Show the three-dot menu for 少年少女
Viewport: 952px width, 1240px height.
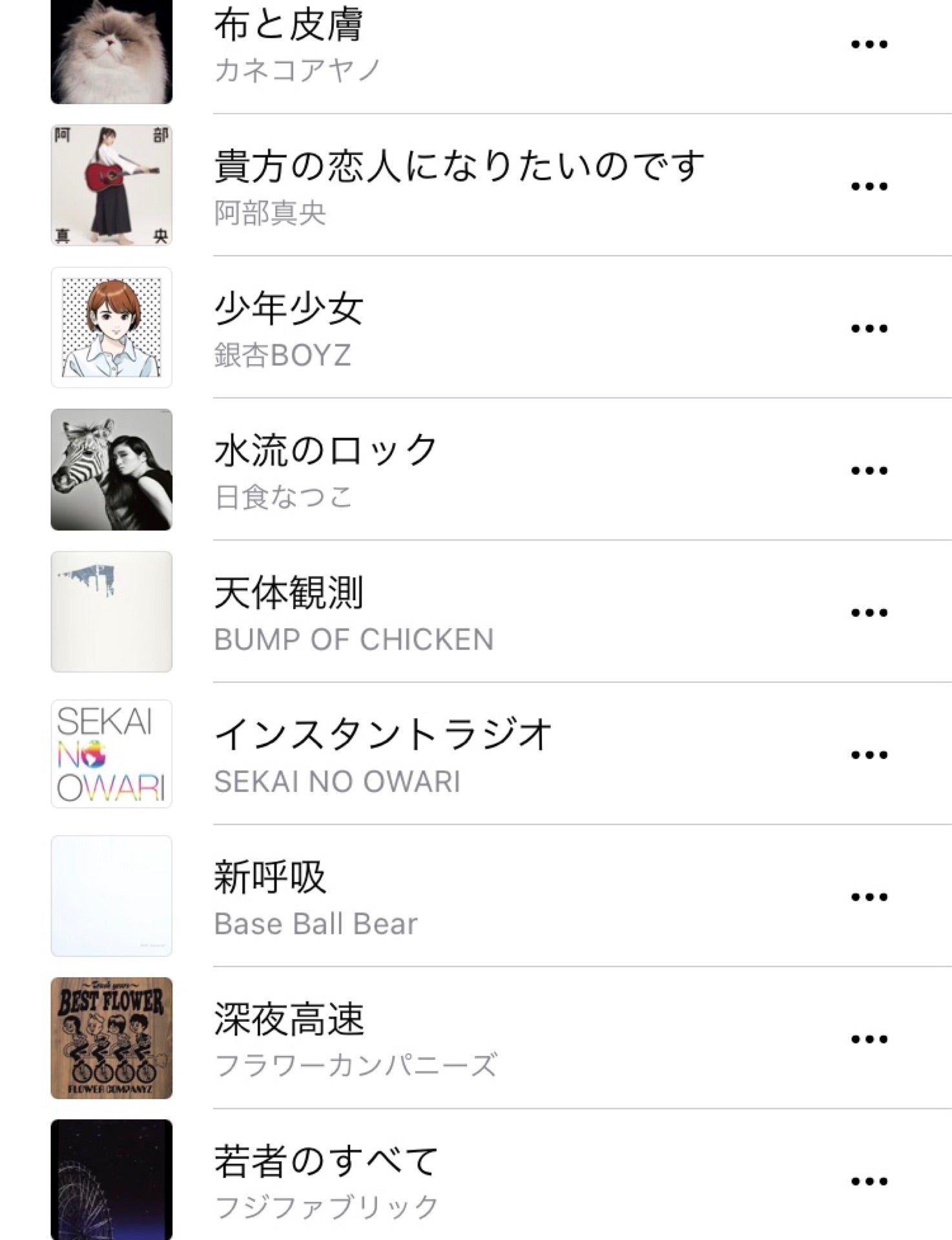tap(869, 329)
